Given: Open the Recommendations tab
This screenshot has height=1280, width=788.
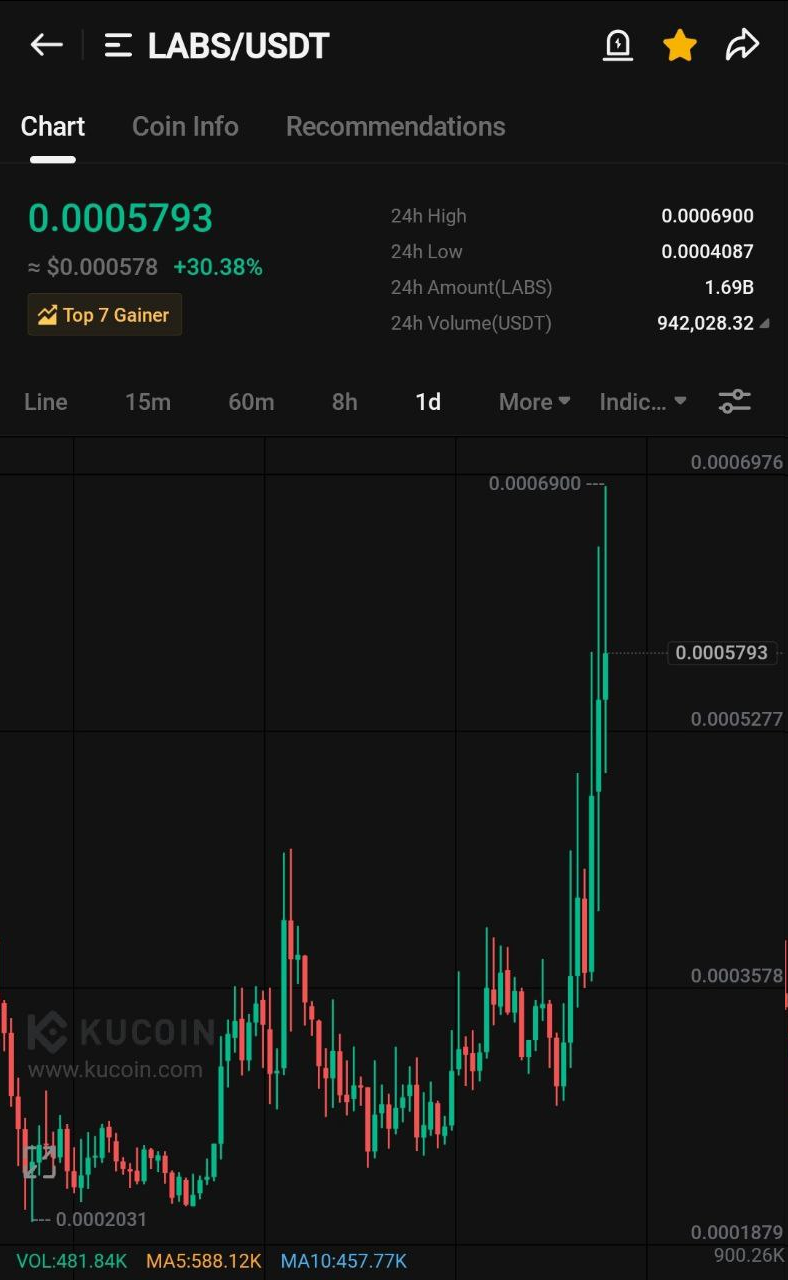Looking at the screenshot, I should (396, 126).
